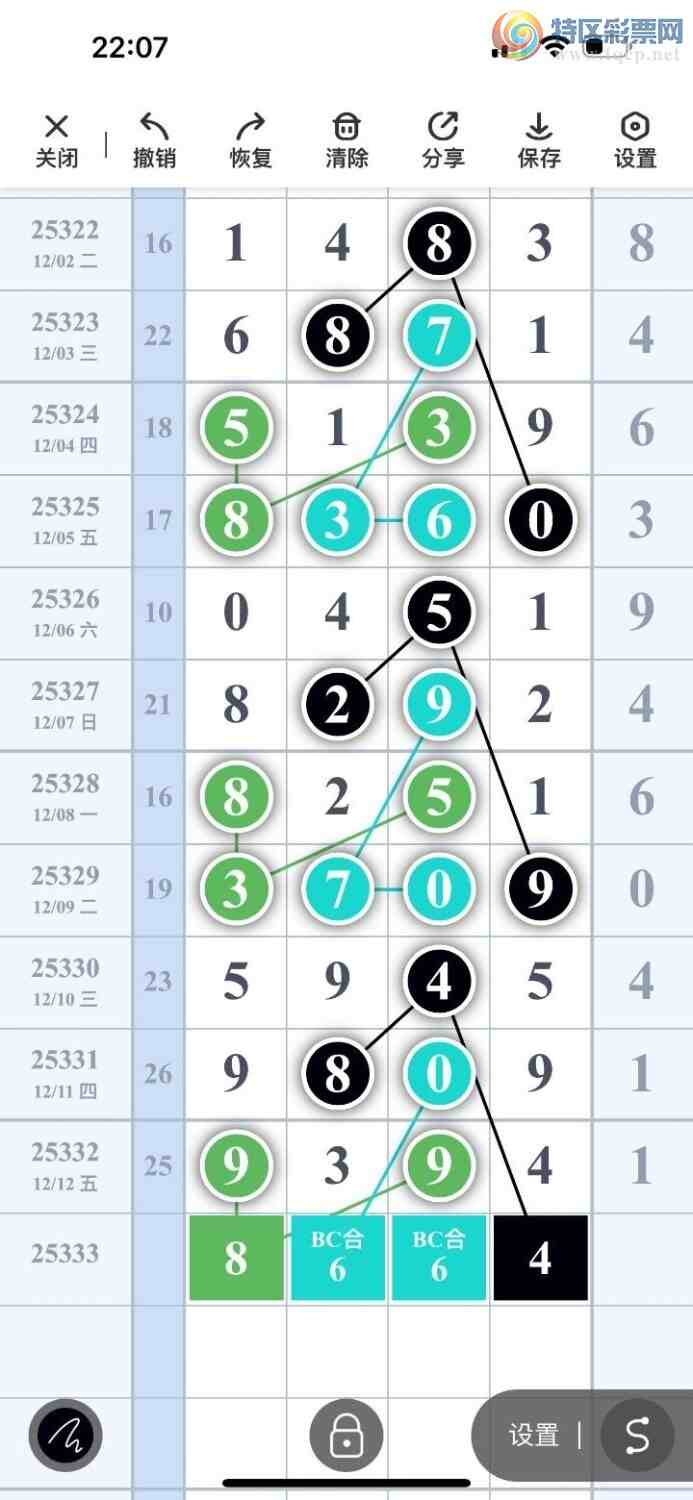The image size is (693, 1500).
Task: Tap the S curve line button
Action: (637, 1435)
